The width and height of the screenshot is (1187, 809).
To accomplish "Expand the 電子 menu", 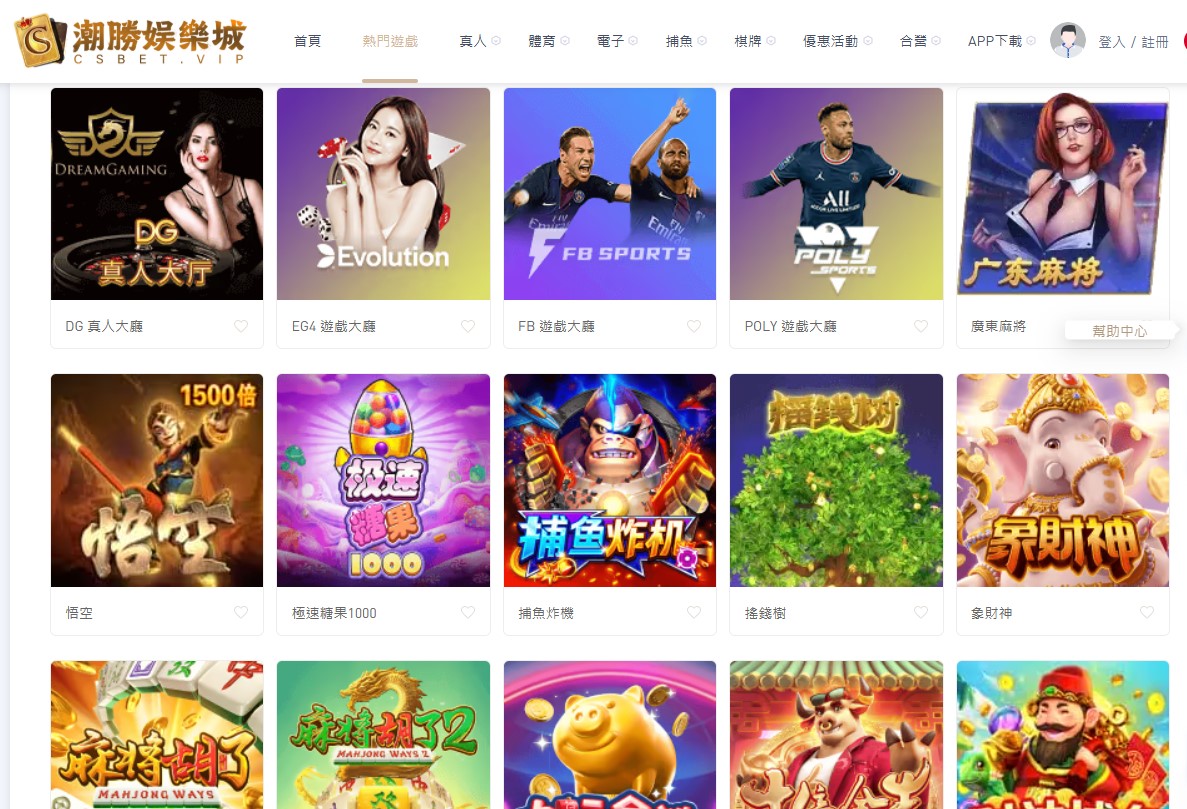I will click(x=616, y=41).
